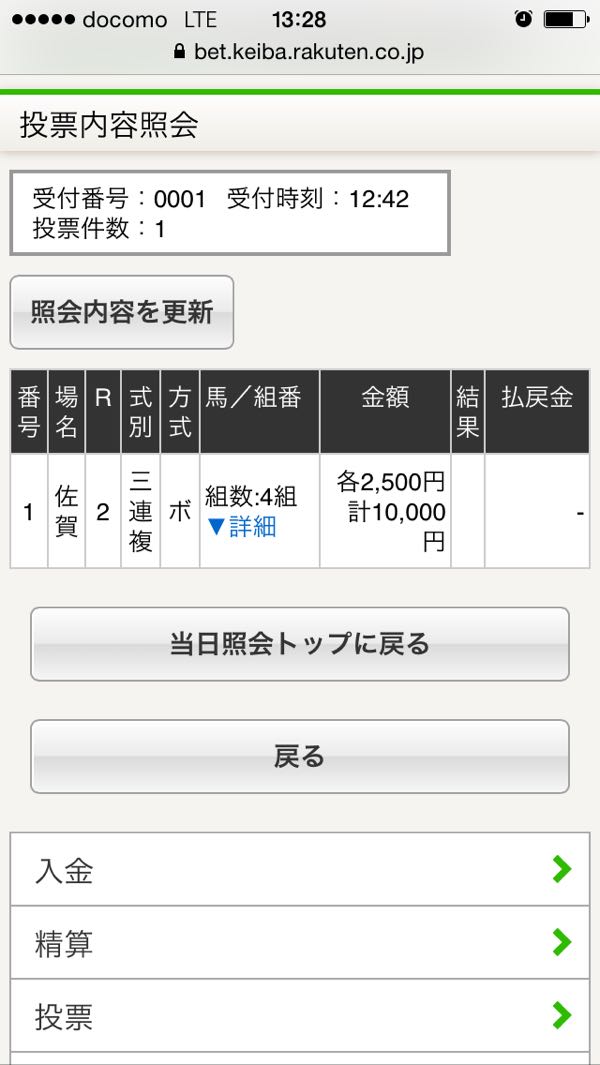Screen dimensions: 600x1065
Task: Expand the ▼詳細 bet details link
Action: (x=241, y=527)
